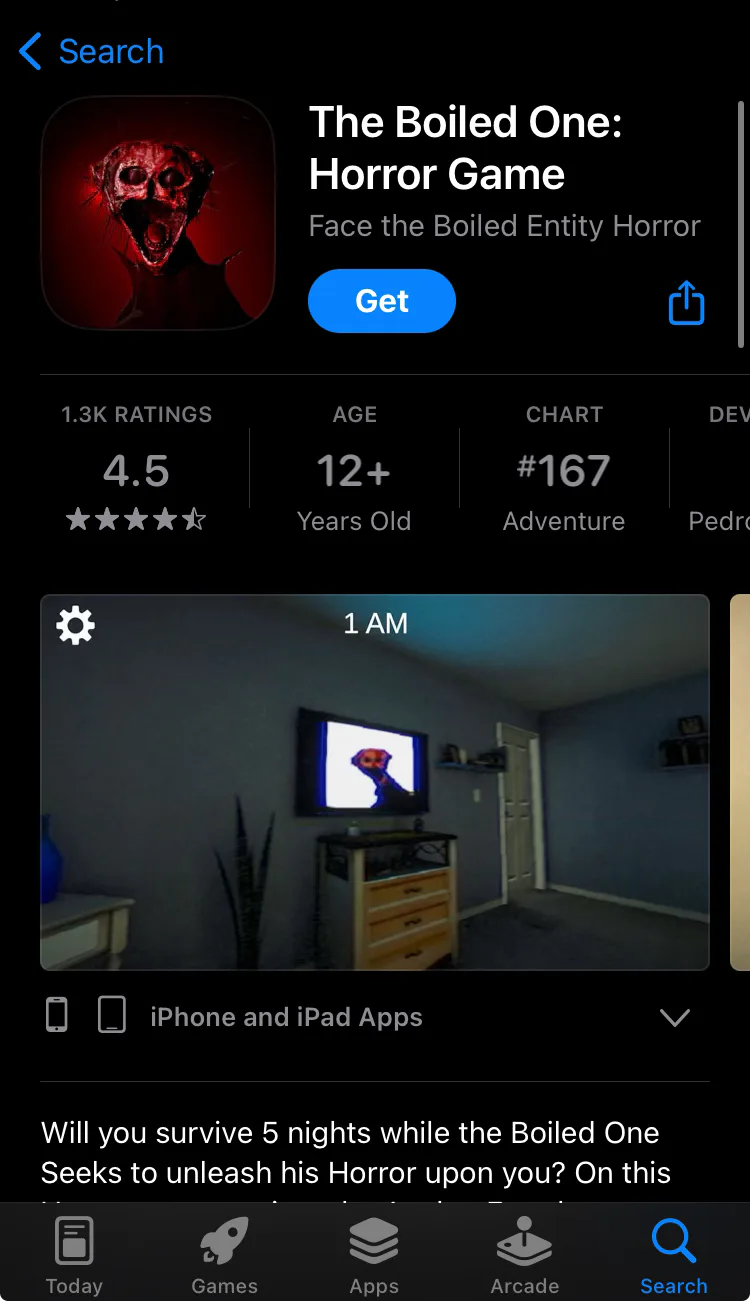Select the Search tab
This screenshot has height=1301, width=750.
coord(674,1254)
